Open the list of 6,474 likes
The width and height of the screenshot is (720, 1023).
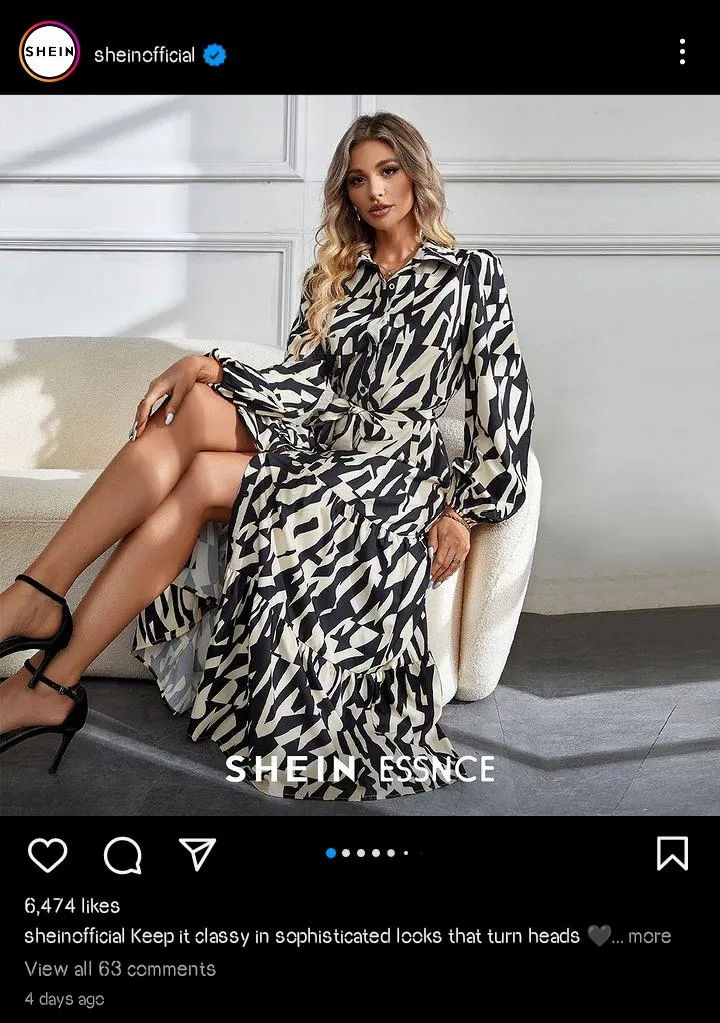72,906
